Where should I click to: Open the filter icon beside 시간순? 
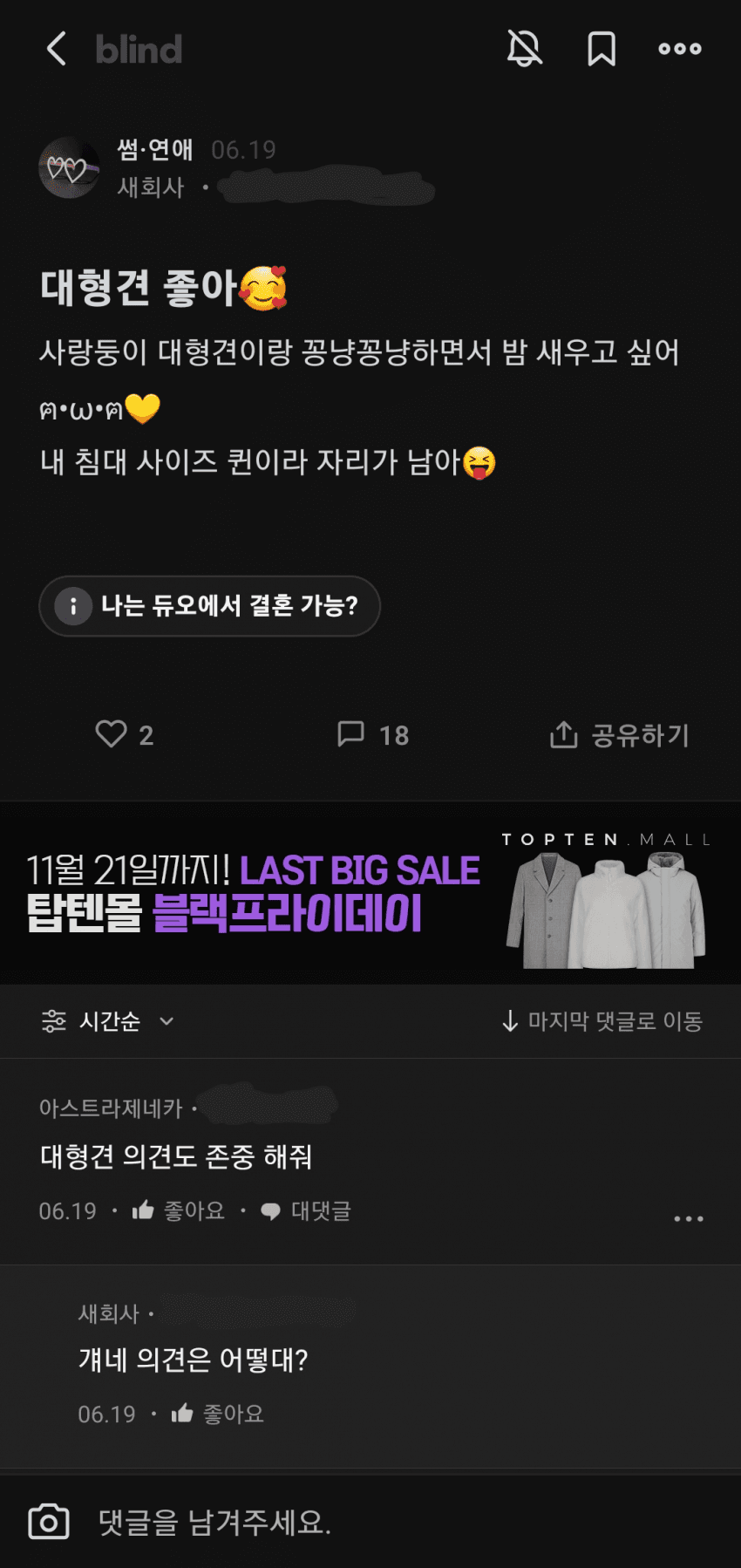54,1021
